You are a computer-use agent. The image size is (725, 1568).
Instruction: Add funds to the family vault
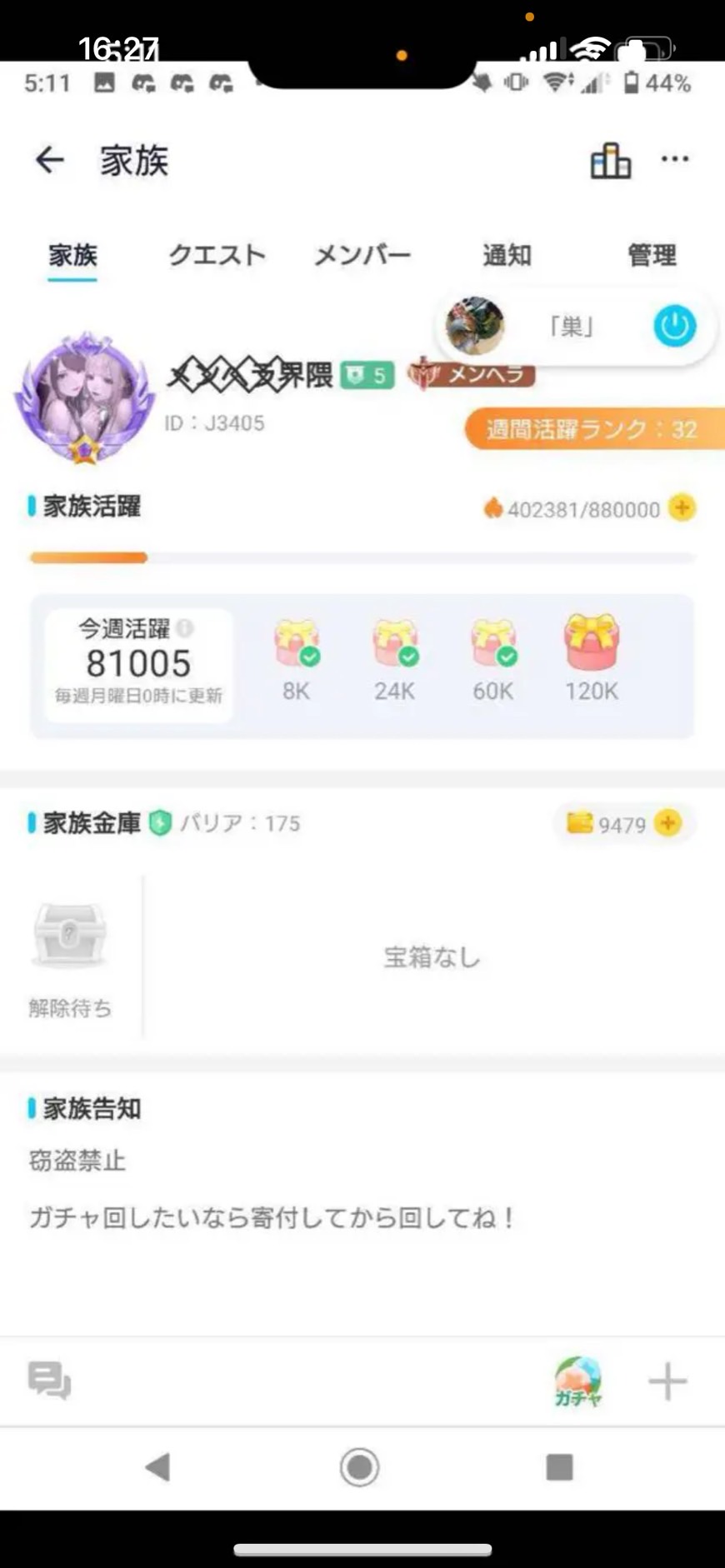[x=667, y=823]
